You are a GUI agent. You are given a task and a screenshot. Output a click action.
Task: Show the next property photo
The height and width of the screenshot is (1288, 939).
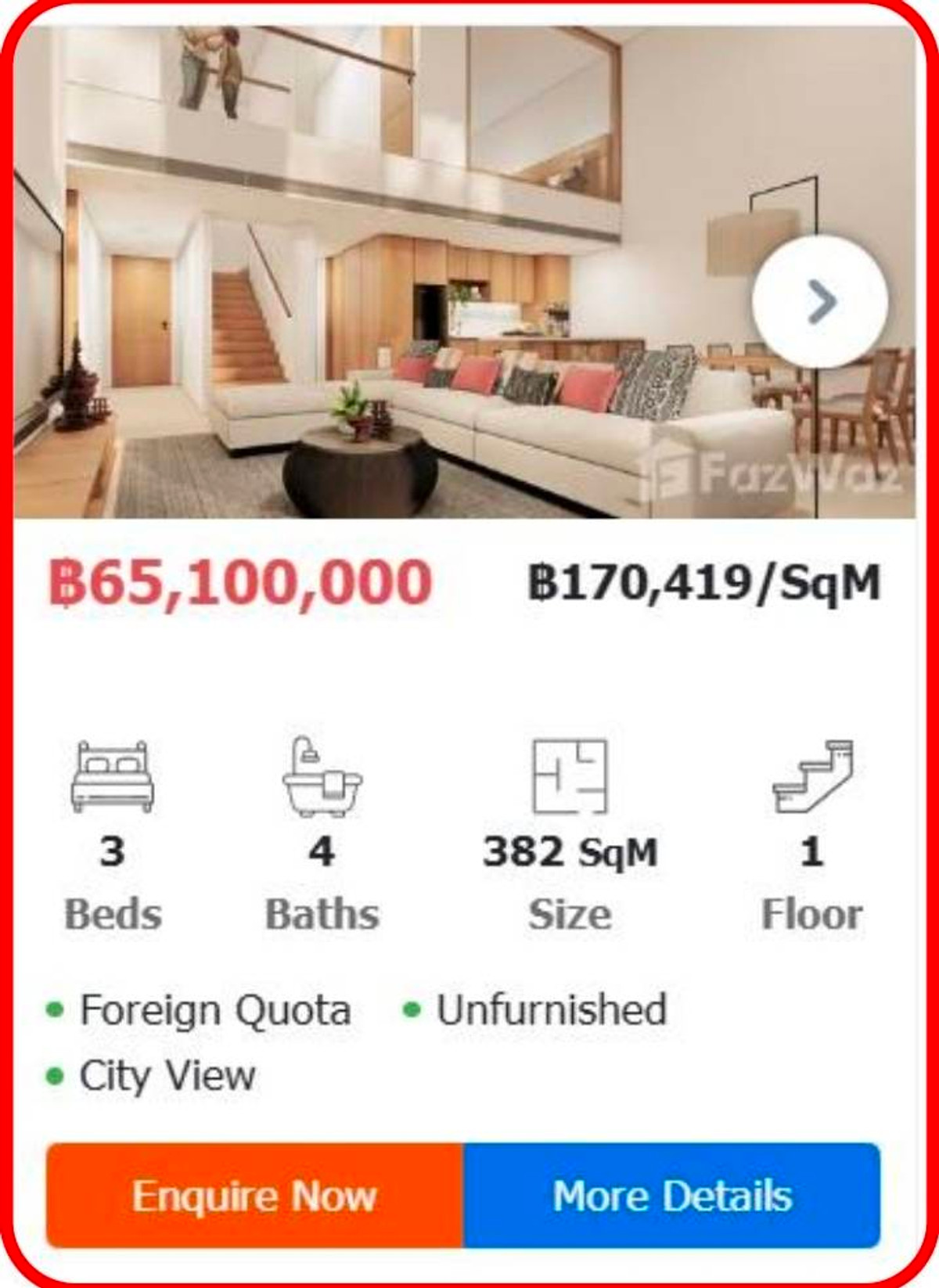[x=820, y=302]
